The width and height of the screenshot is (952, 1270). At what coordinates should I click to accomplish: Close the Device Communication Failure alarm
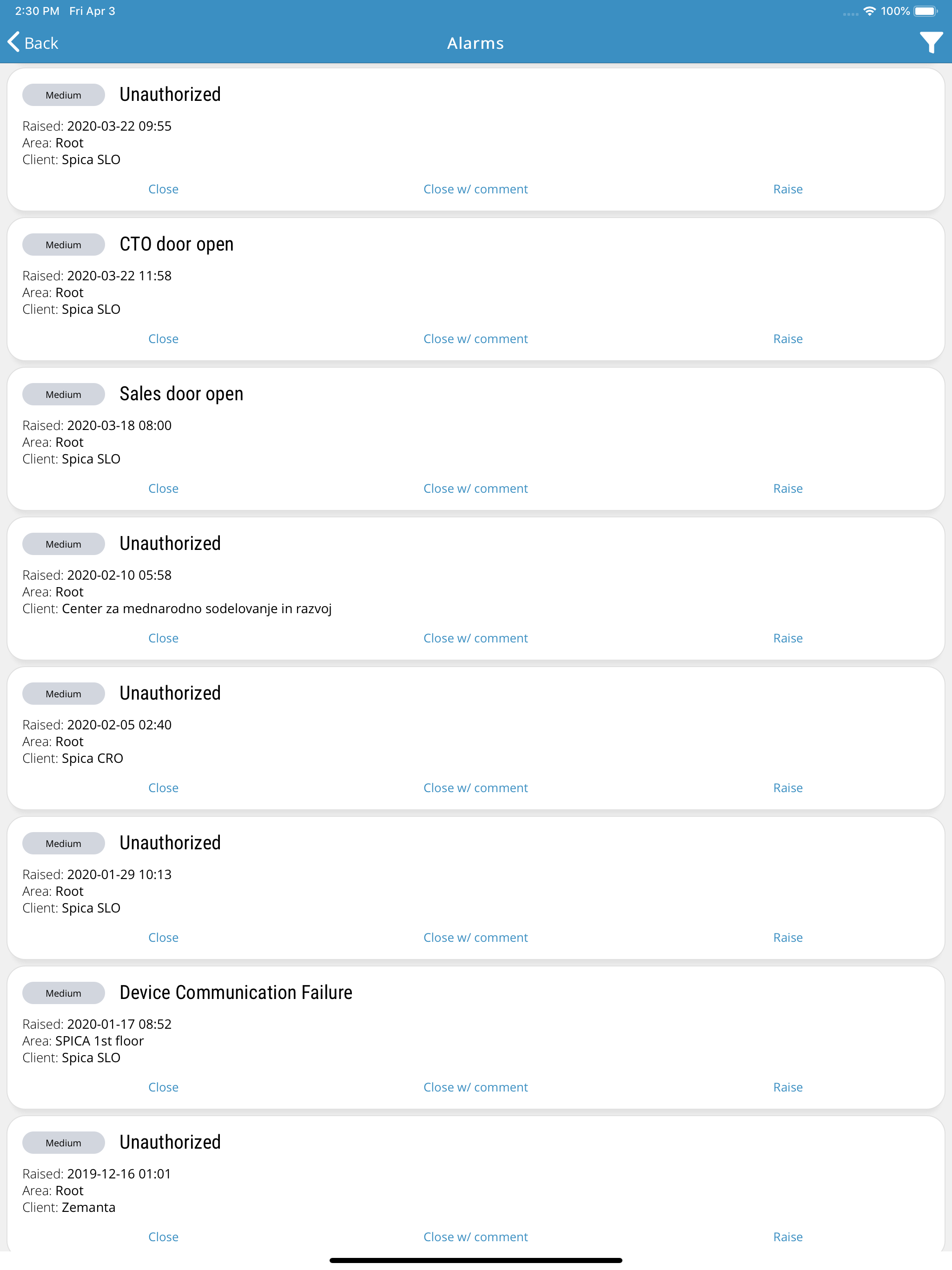pos(163,1087)
